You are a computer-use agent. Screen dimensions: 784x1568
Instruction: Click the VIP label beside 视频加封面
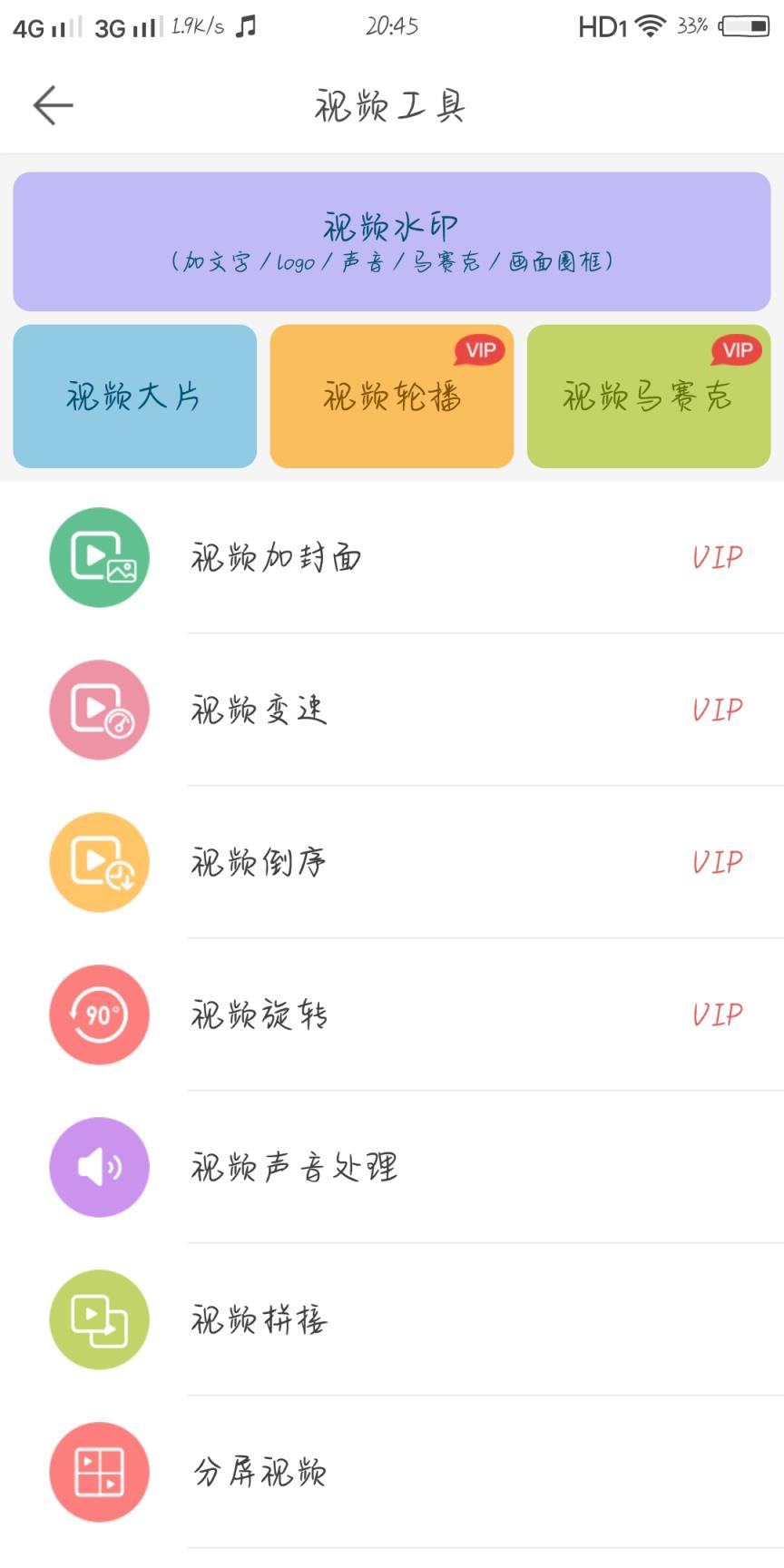click(716, 557)
